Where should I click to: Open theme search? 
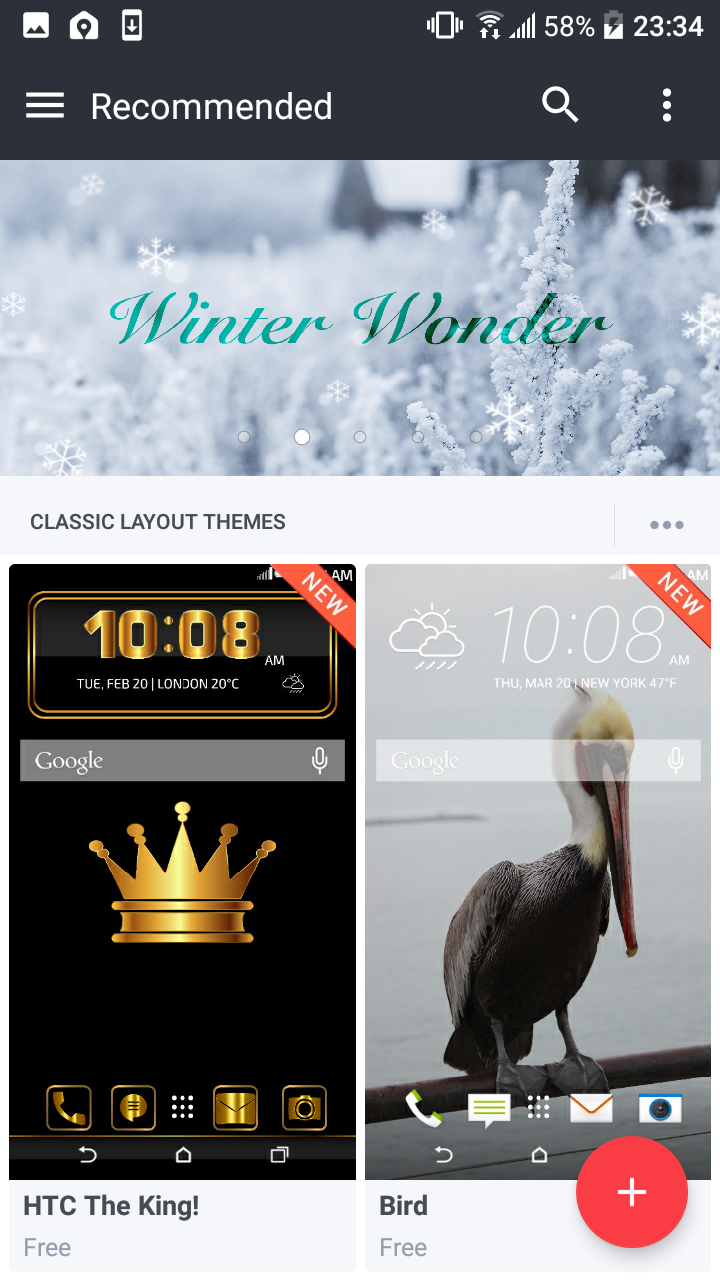pyautogui.click(x=560, y=105)
